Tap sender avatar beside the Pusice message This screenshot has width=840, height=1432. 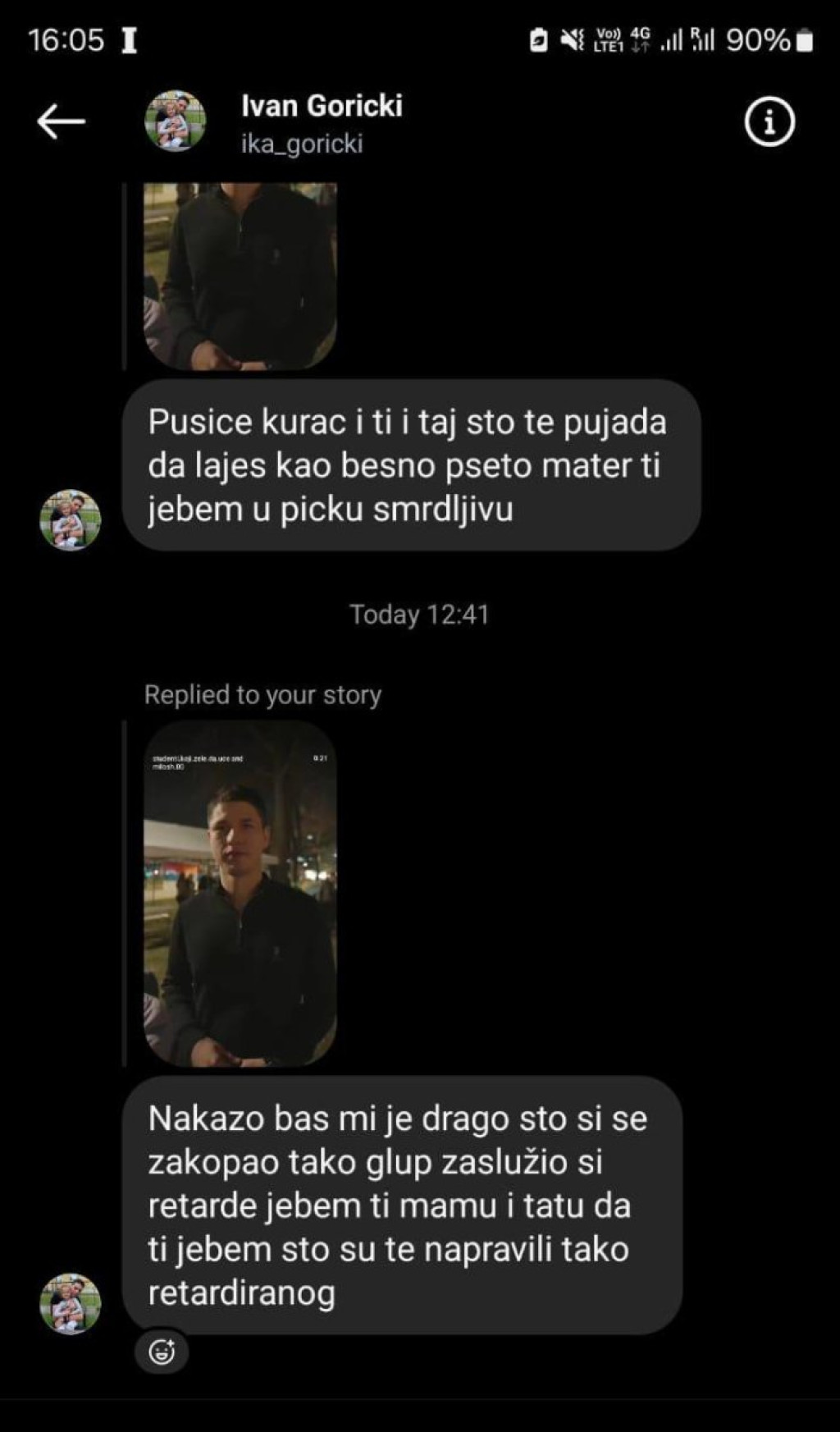pos(71,520)
